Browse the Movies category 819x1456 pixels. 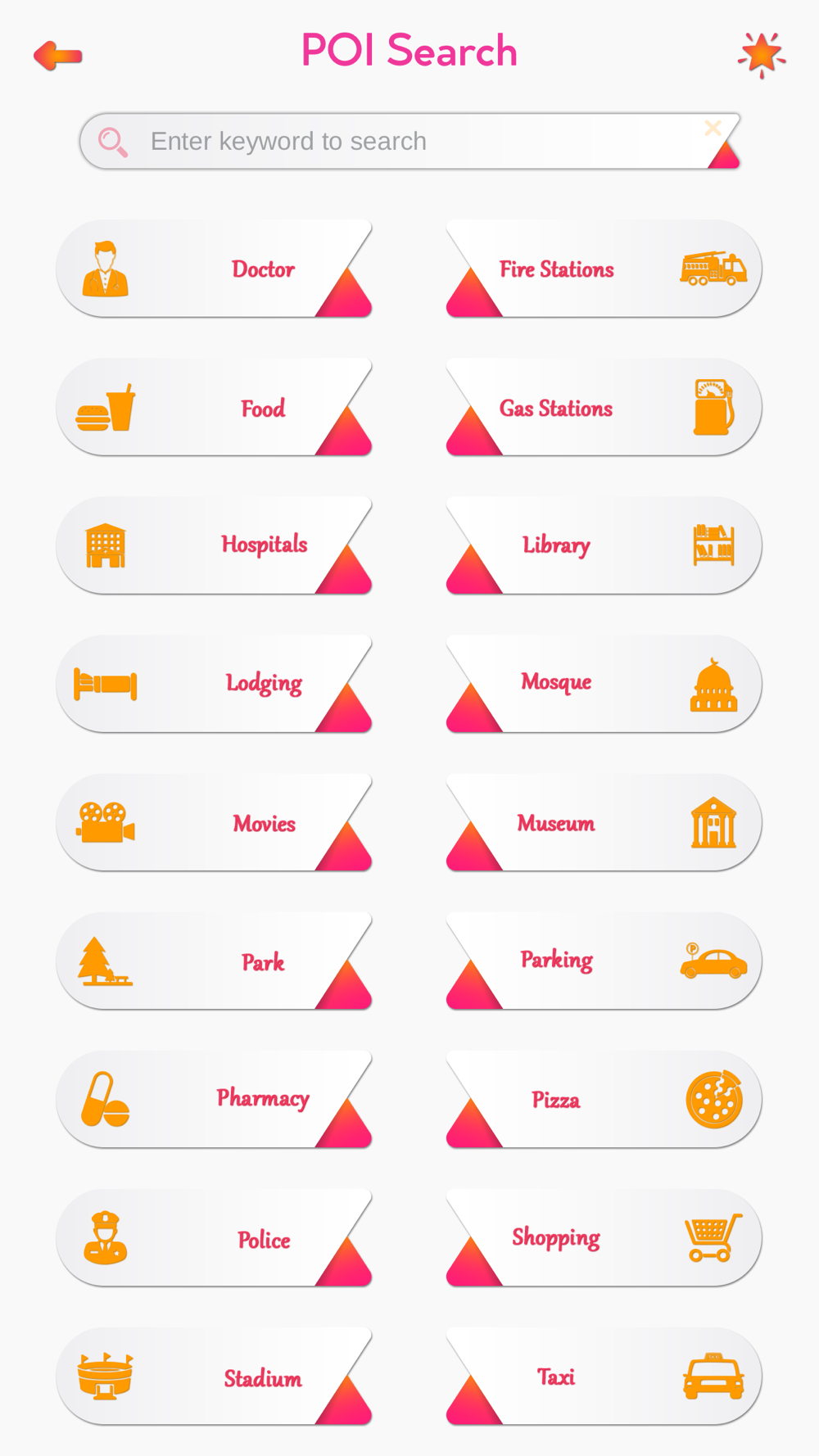[213, 822]
